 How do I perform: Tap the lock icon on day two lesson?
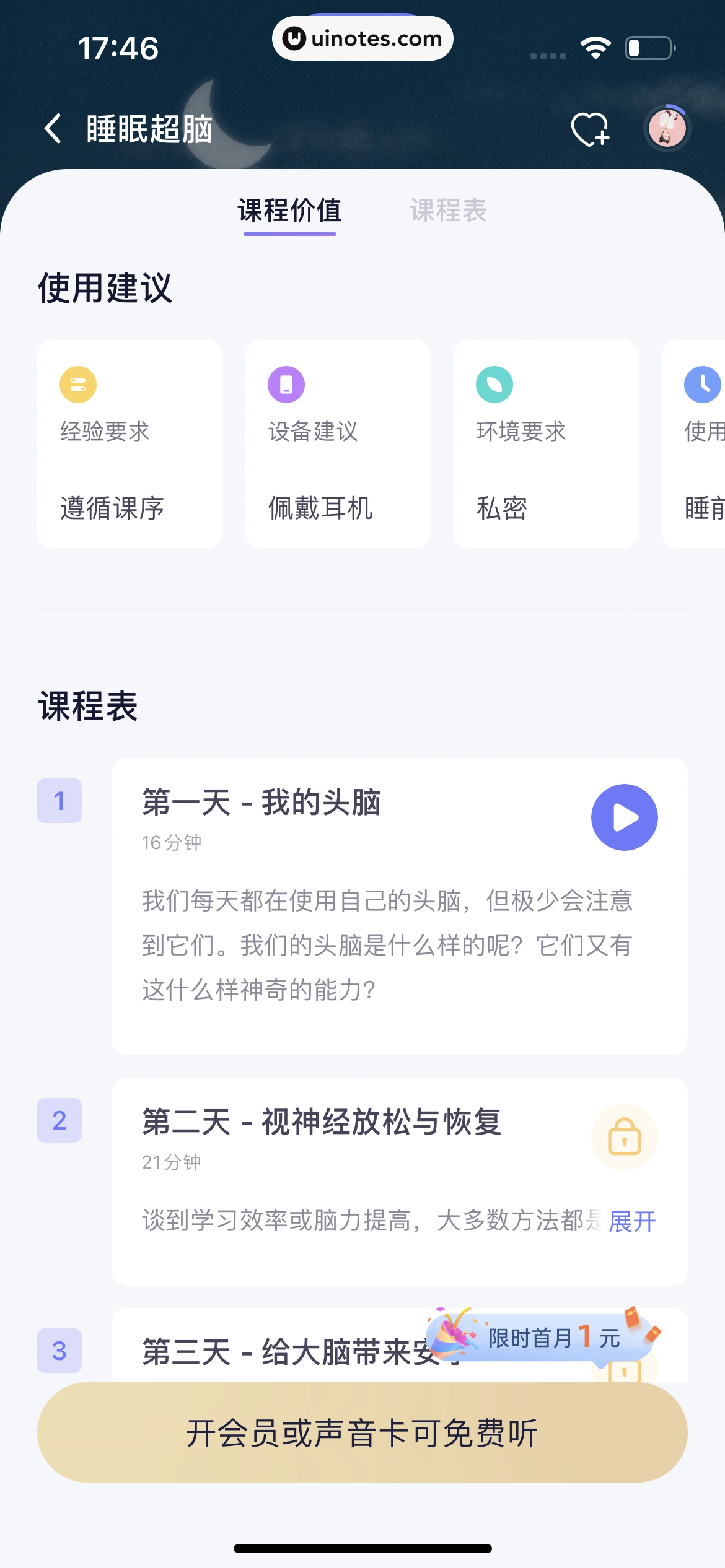point(625,1137)
